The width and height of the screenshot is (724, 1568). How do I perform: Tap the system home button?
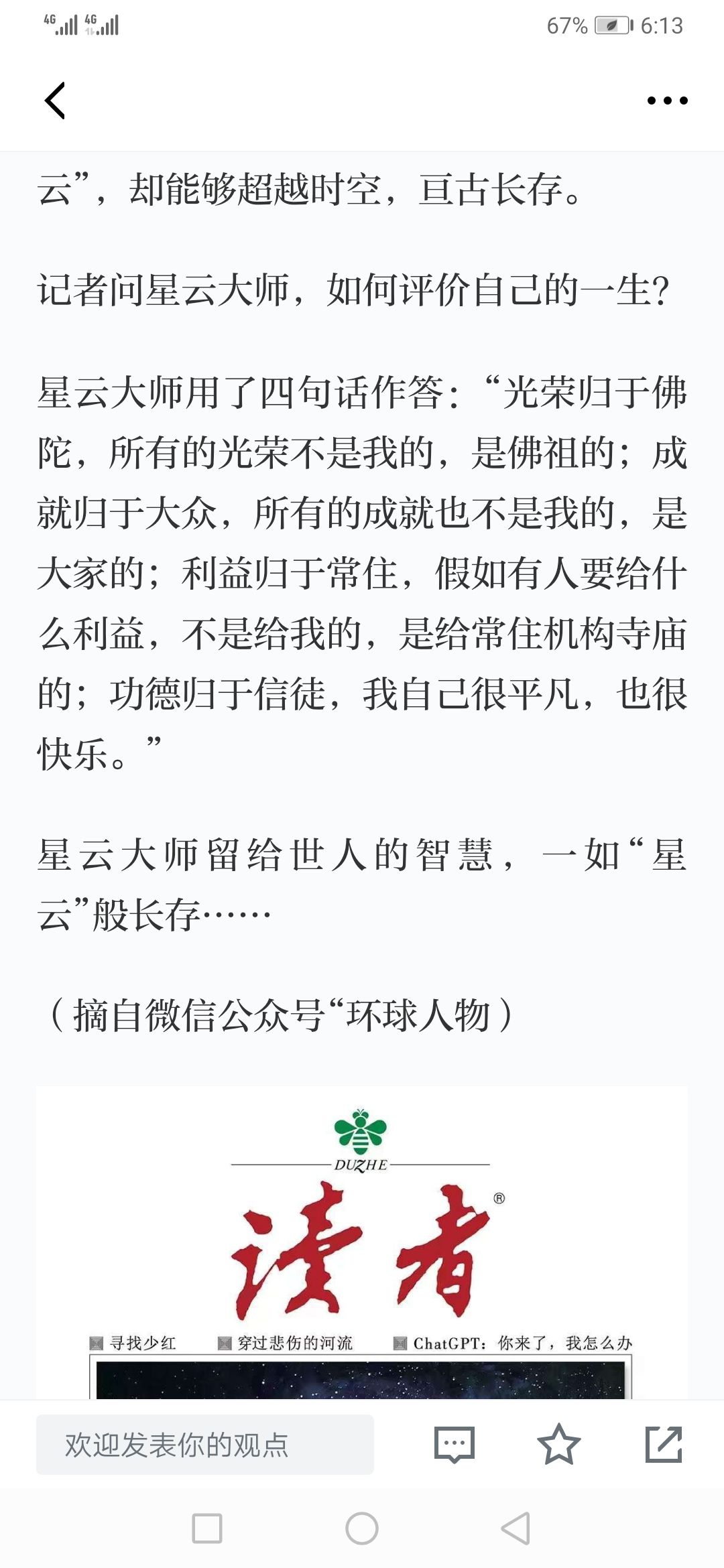[x=362, y=1528]
